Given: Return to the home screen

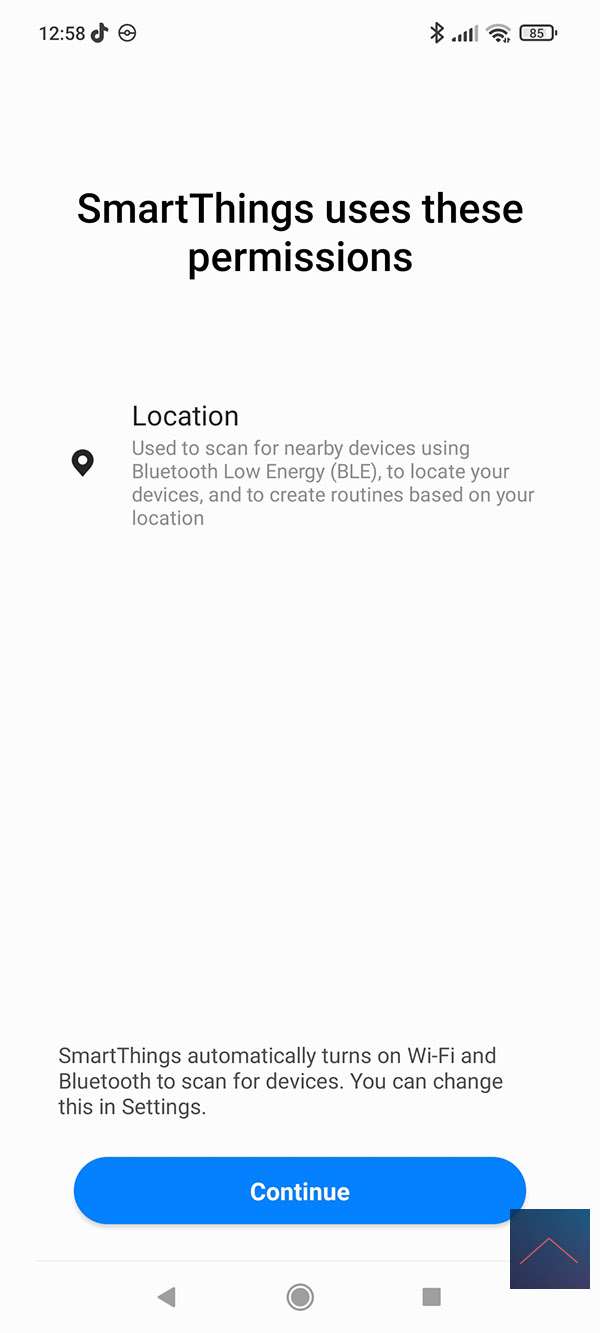Looking at the screenshot, I should (x=300, y=1297).
